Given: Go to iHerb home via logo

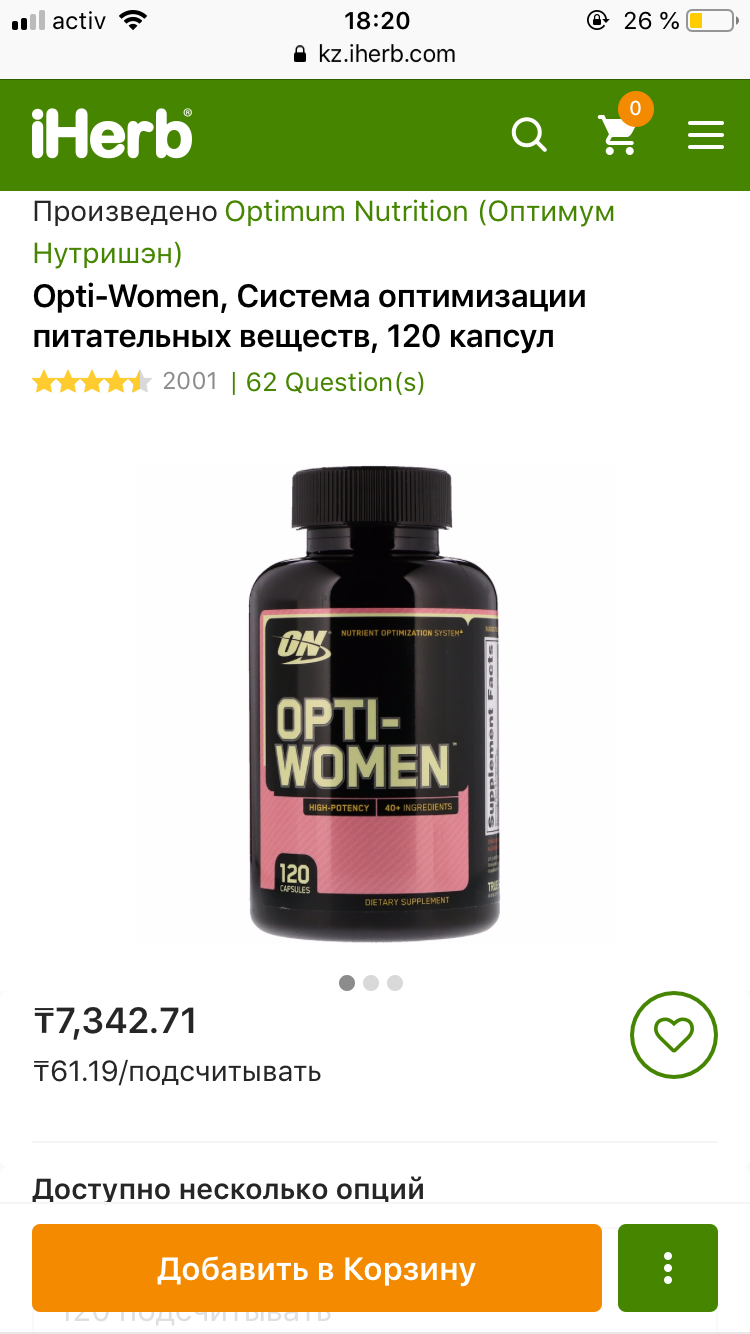Looking at the screenshot, I should 112,135.
